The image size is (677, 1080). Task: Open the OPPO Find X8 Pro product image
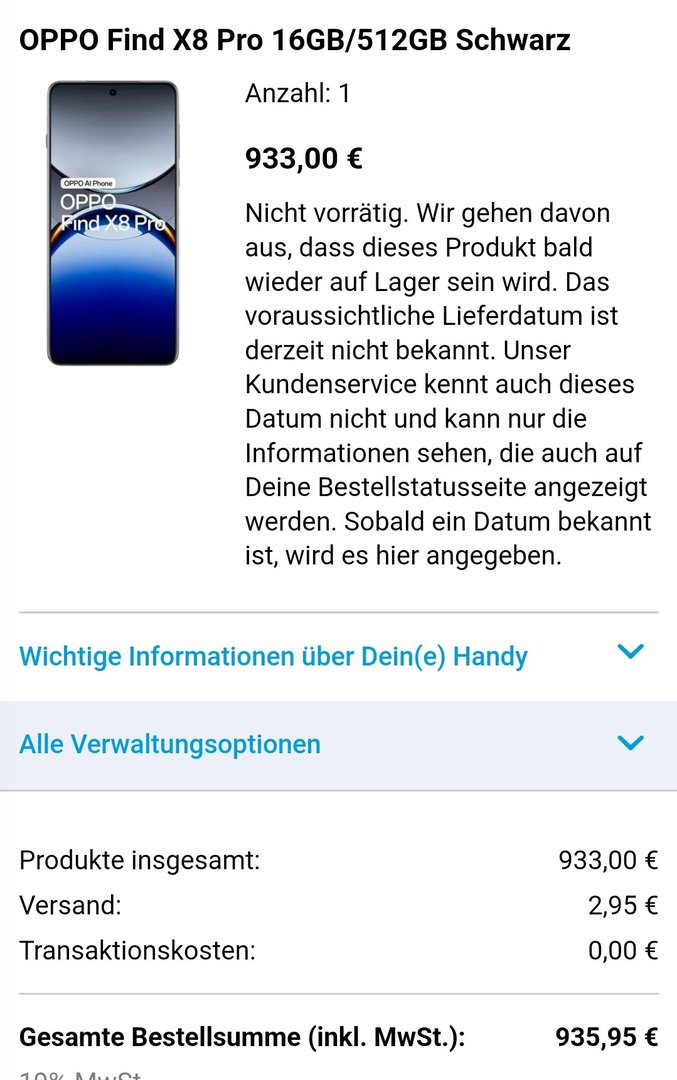click(x=112, y=223)
